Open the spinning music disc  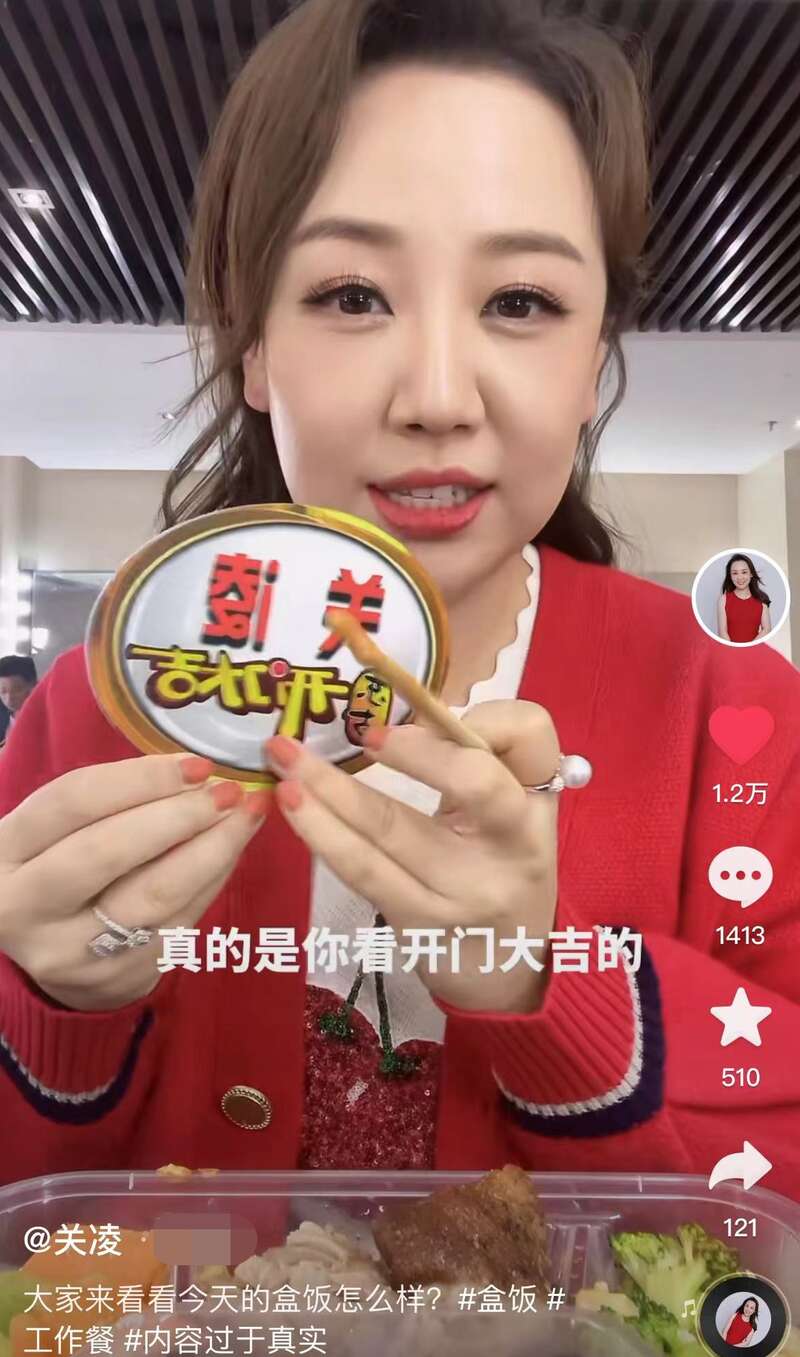(742, 1317)
